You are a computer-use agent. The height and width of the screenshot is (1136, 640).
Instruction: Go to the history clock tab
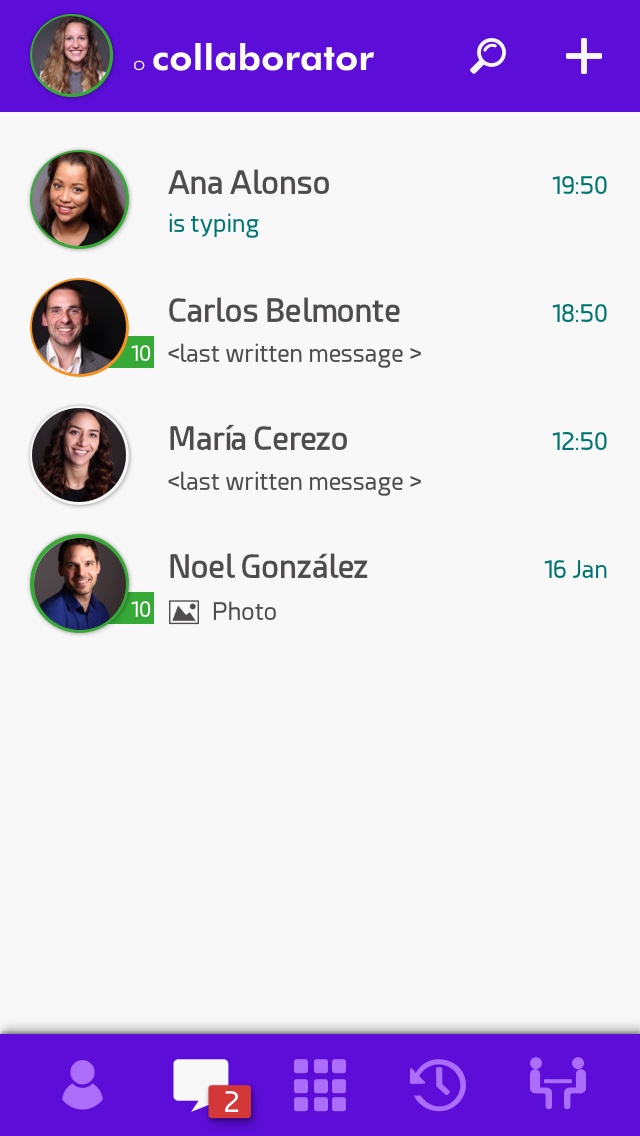(x=438, y=1085)
